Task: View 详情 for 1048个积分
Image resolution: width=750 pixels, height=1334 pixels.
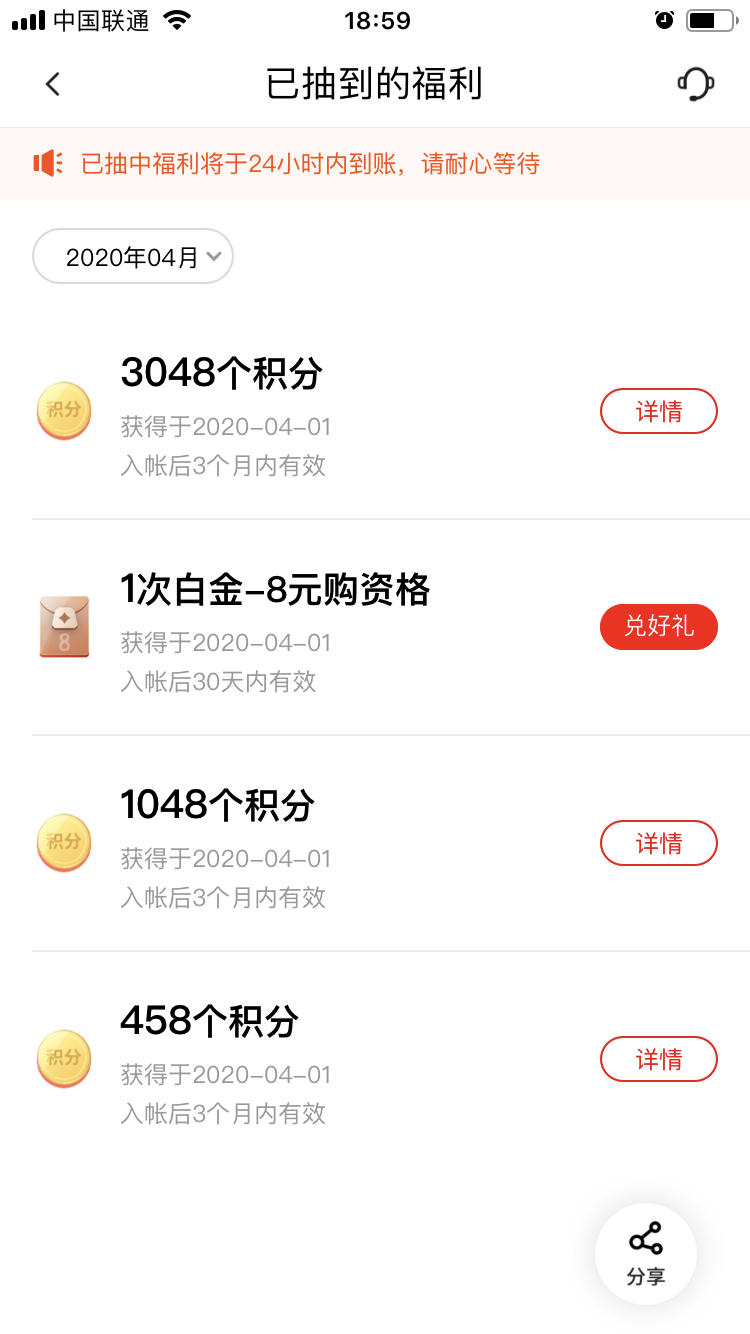Action: 659,843
